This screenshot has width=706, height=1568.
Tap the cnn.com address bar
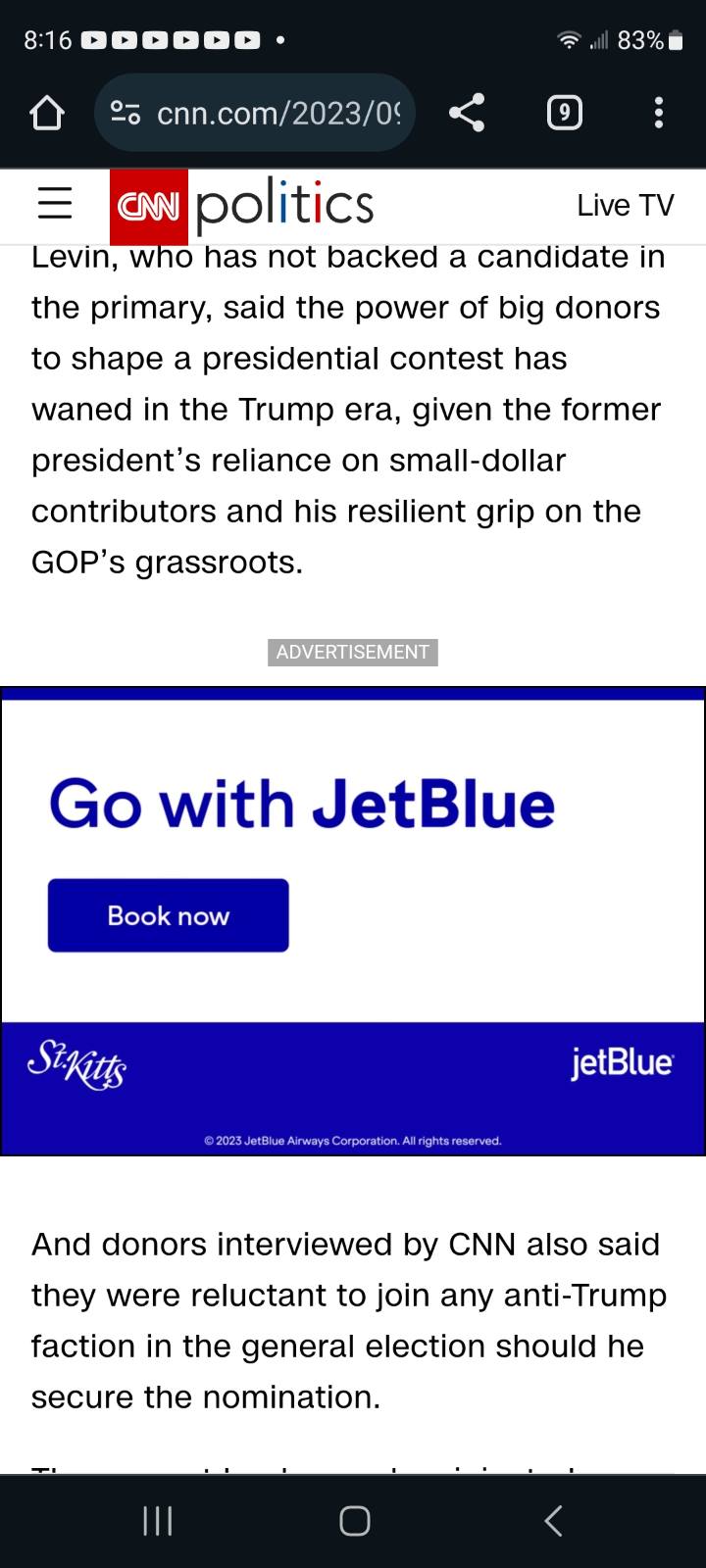click(x=255, y=113)
